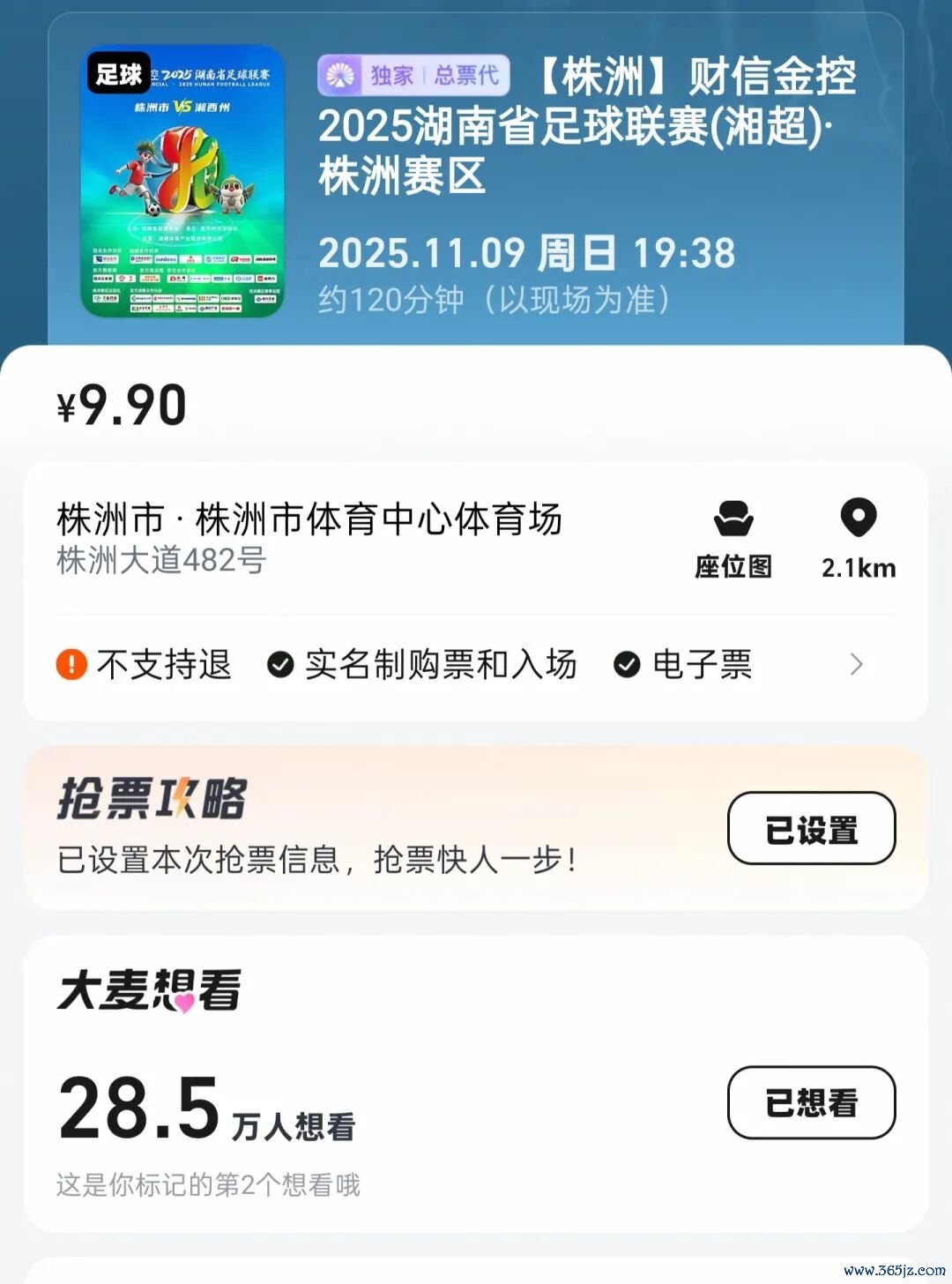Open the 座位图 seat map
Image resolution: width=952 pixels, height=1284 pixels.
pyautogui.click(x=733, y=539)
